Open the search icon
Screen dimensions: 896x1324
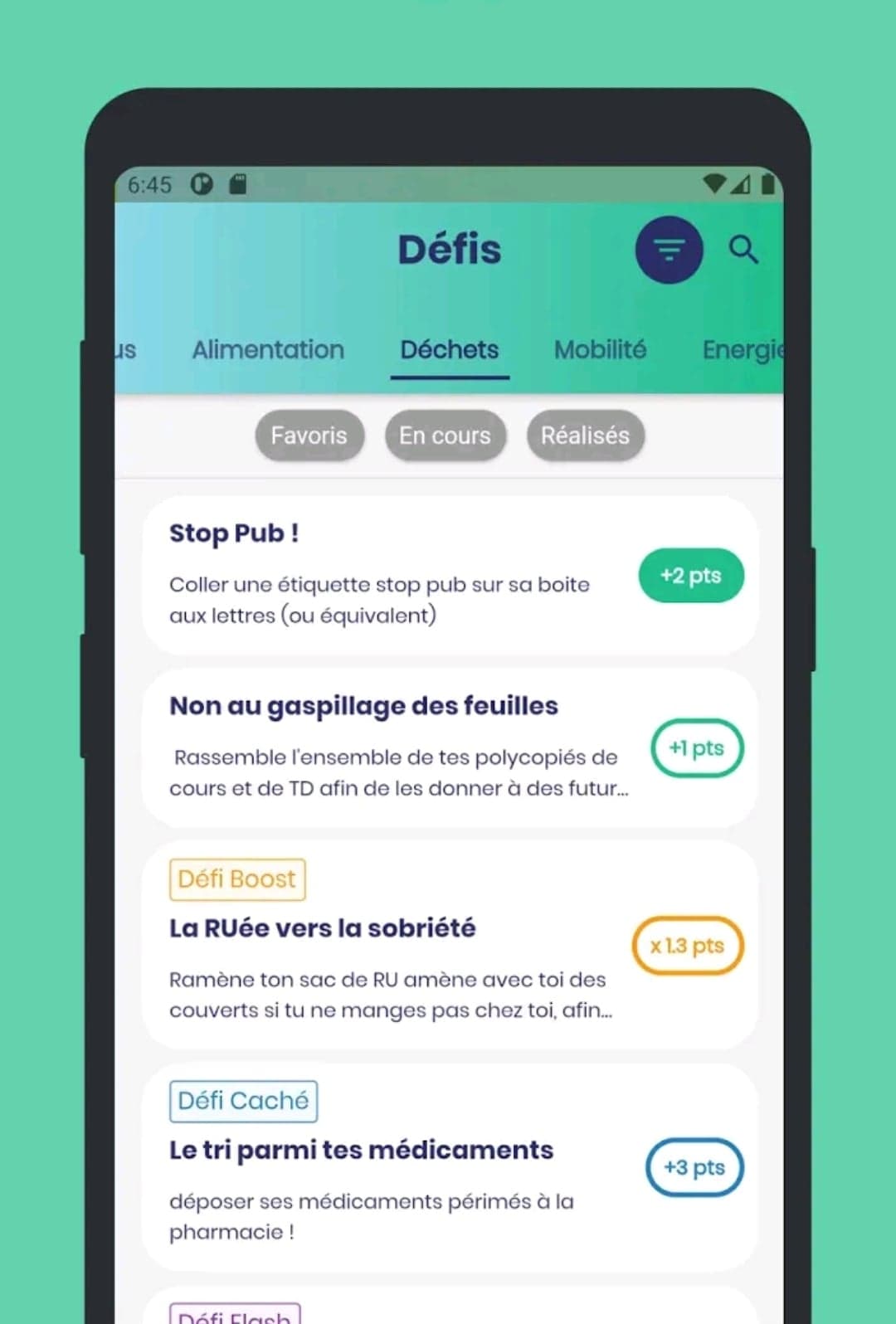743,249
